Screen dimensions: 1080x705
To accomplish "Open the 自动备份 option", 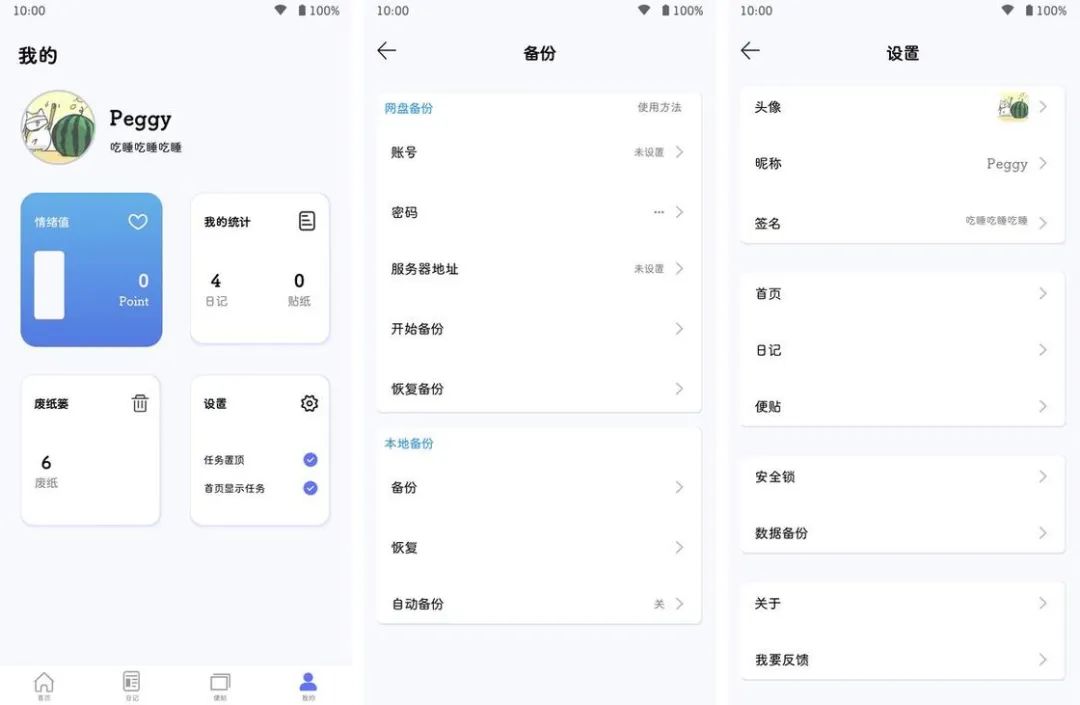I will coord(538,604).
